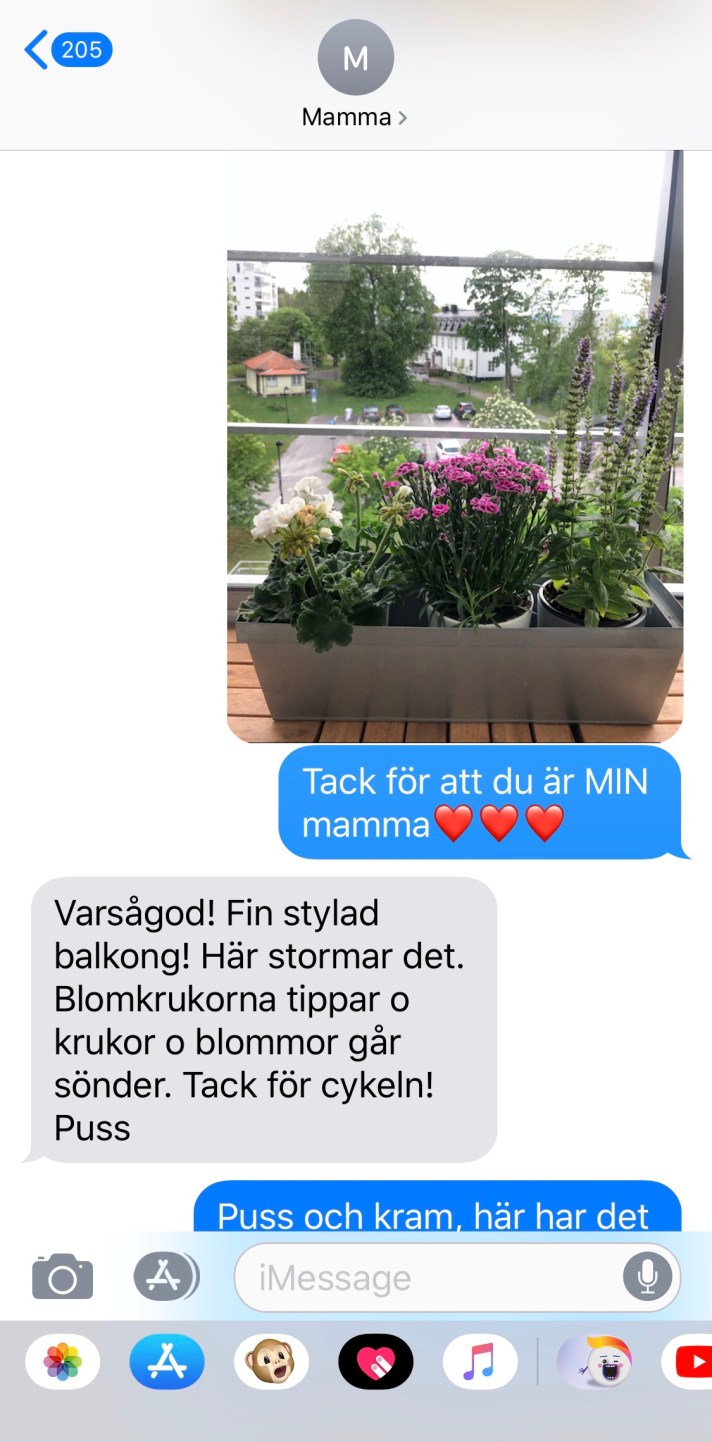Open the Digital Touch heart app
This screenshot has height=1442, width=712.
pyautogui.click(x=376, y=1362)
